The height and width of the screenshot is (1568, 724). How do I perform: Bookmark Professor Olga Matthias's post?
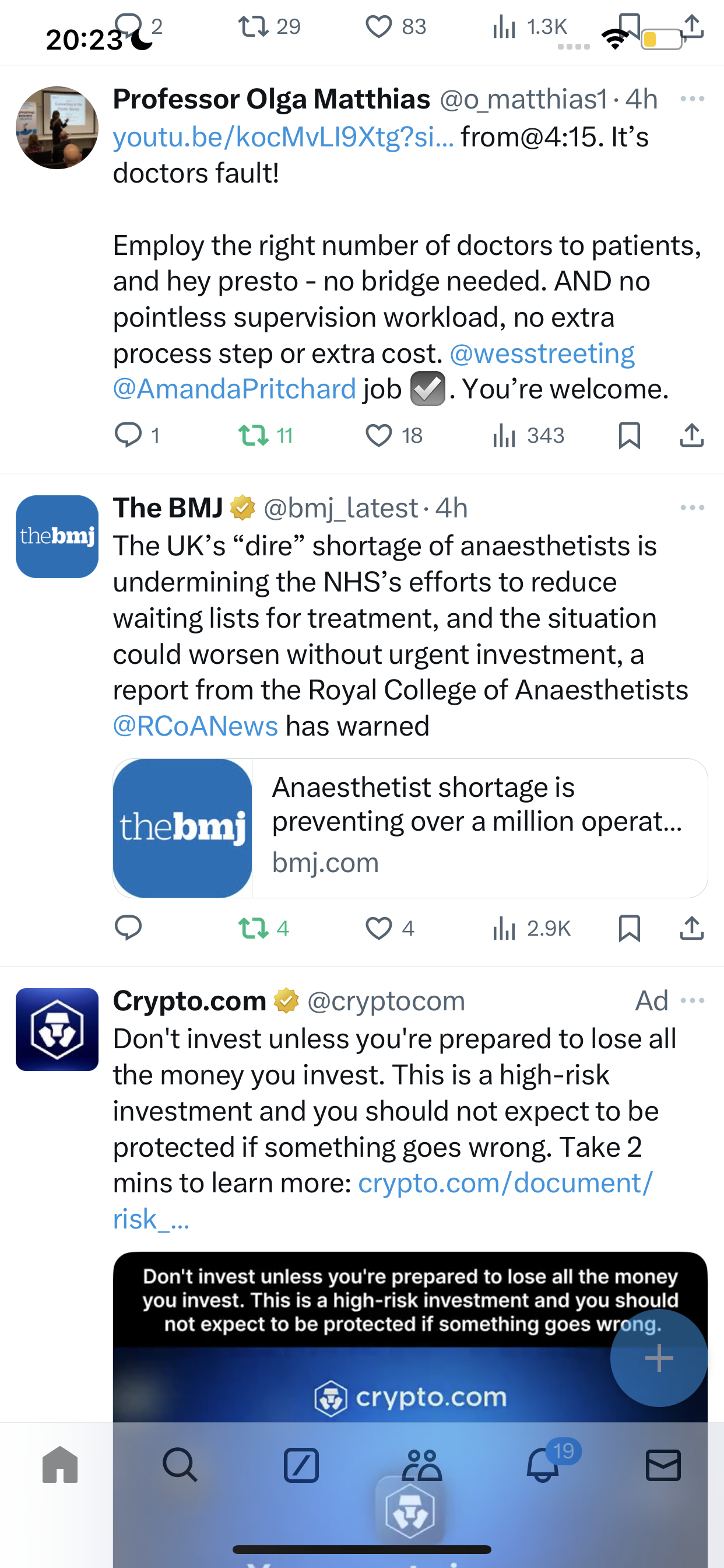(x=629, y=436)
